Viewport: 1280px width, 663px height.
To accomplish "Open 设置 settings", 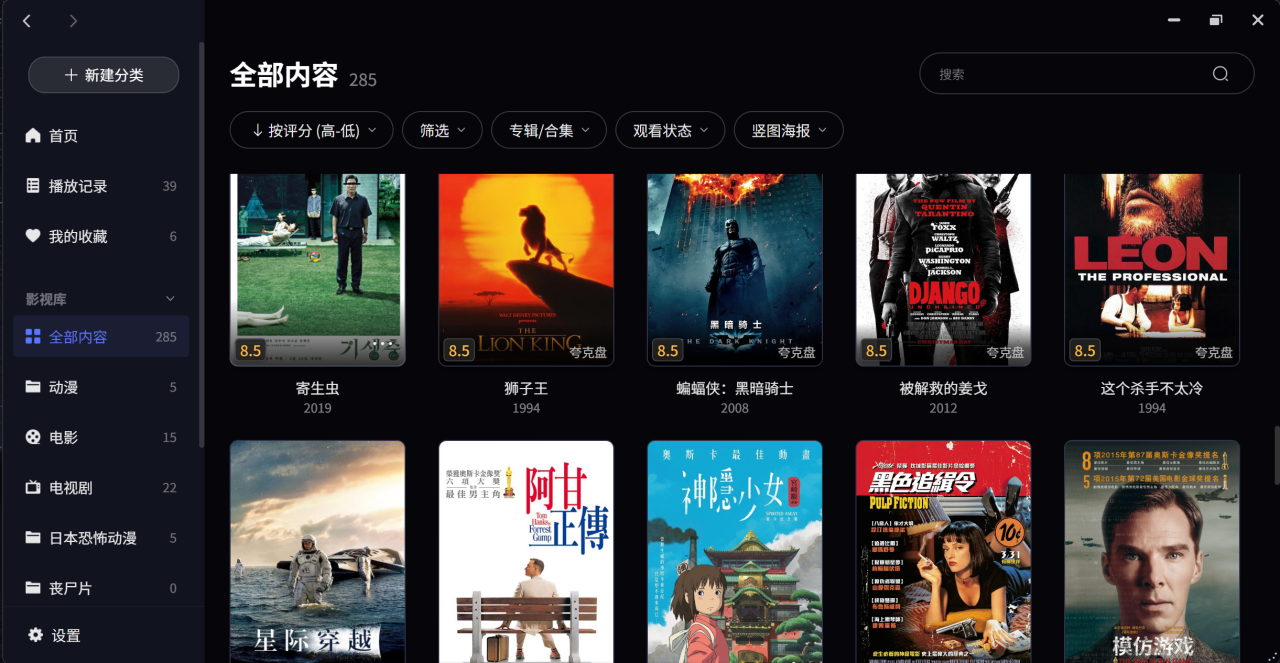I will (65, 636).
